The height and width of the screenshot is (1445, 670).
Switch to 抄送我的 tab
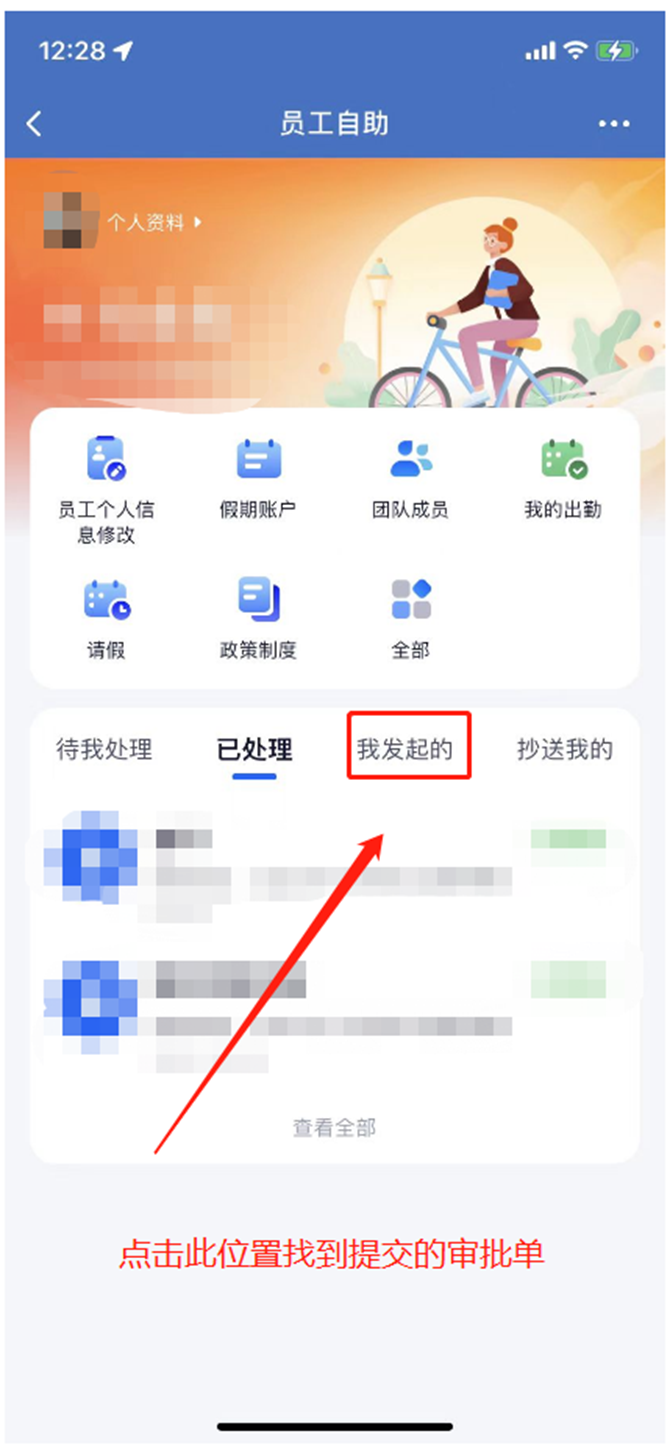[x=564, y=749]
